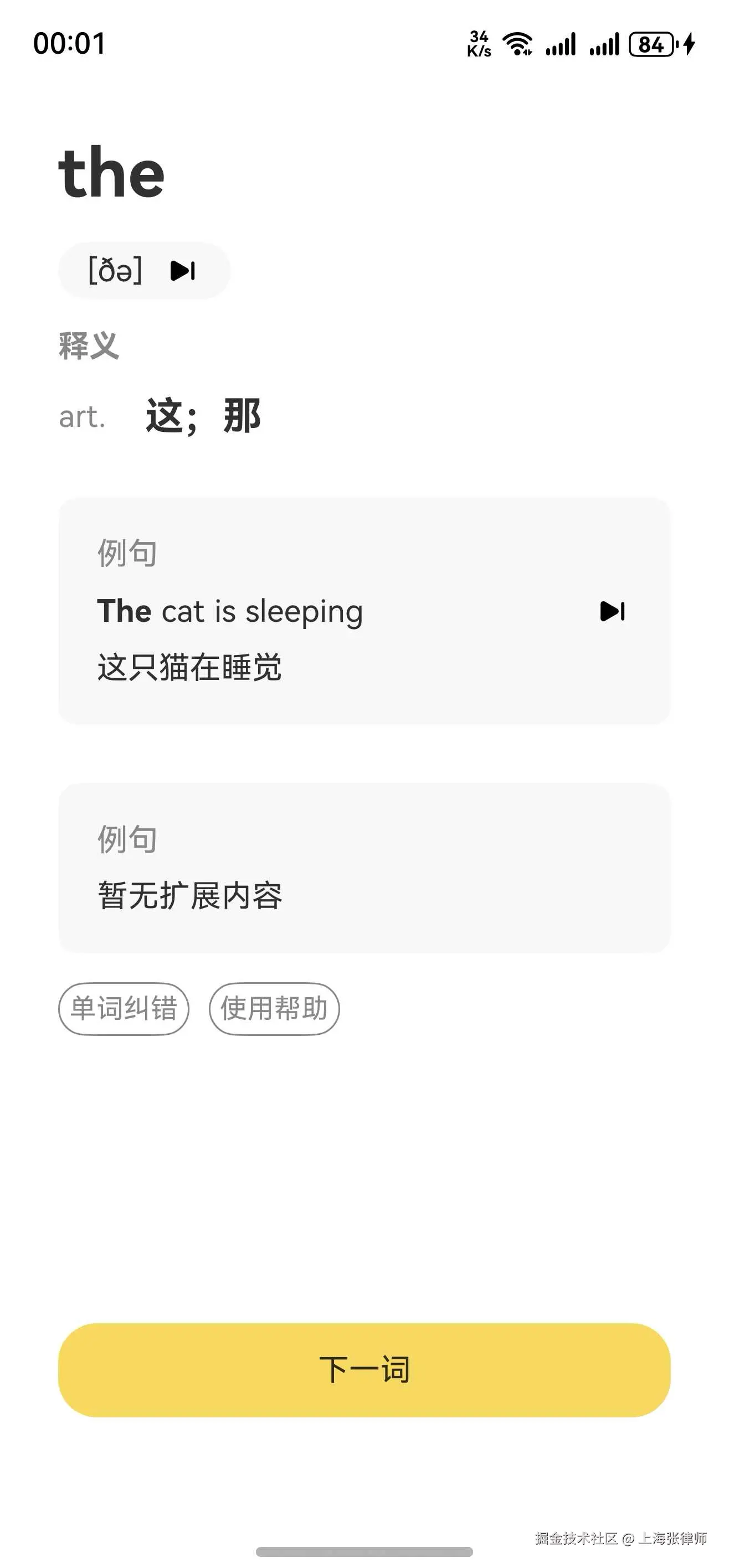Tap the 单词纠错 chip
Viewport: 729px width, 1568px height.
pyautogui.click(x=124, y=1009)
